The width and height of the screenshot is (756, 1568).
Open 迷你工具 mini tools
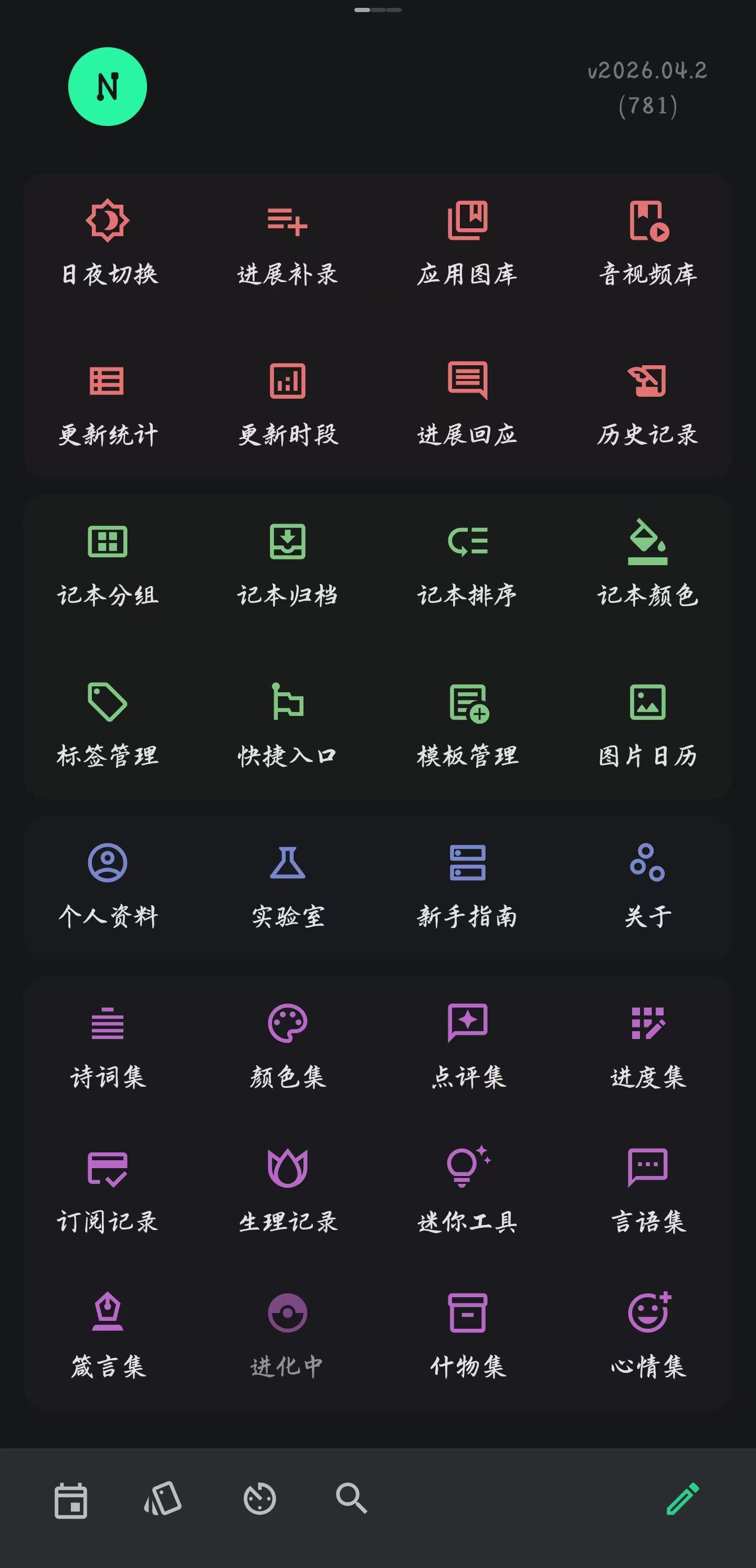[x=467, y=1191]
